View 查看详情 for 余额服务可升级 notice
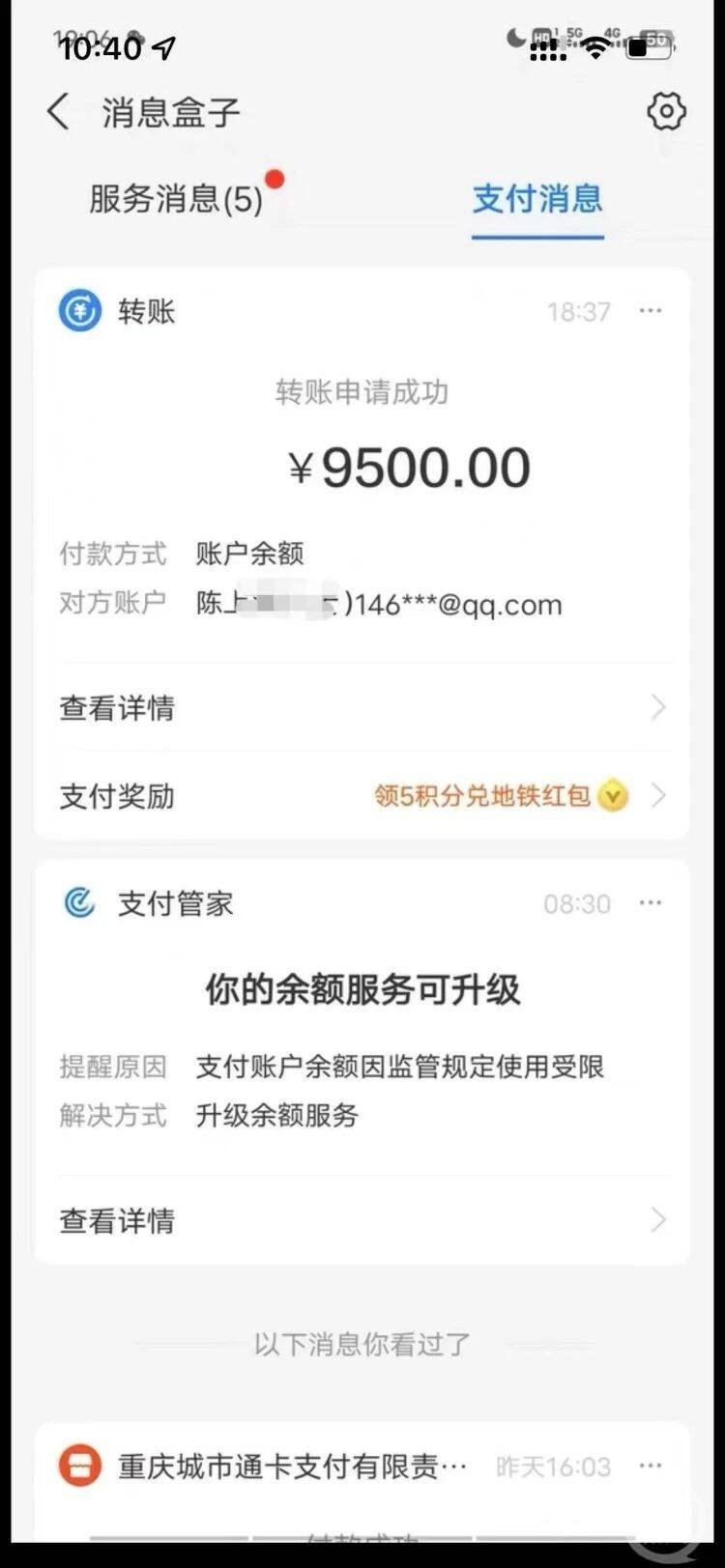This screenshot has width=725, height=1568. click(362, 1220)
